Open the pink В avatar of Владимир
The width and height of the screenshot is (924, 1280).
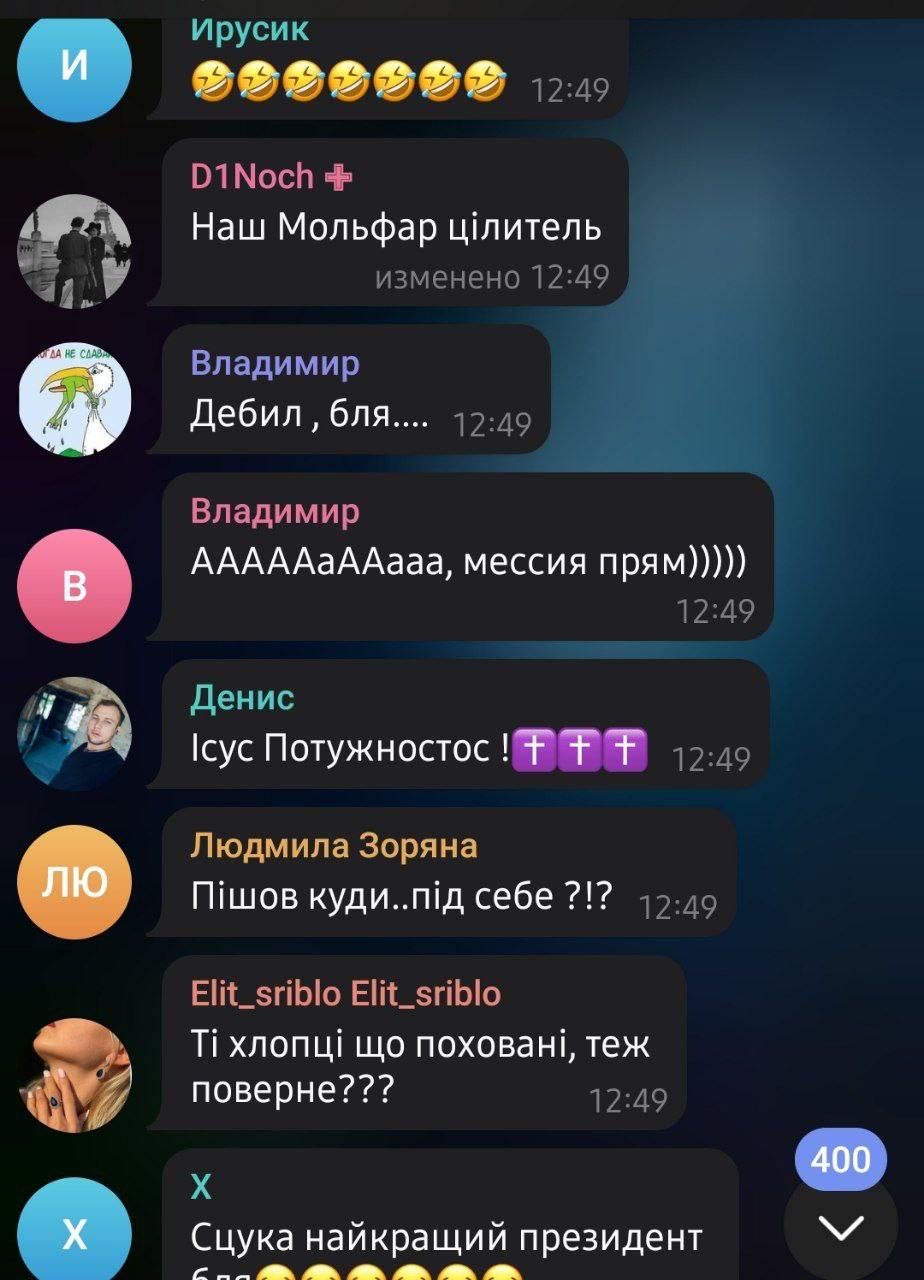75,586
